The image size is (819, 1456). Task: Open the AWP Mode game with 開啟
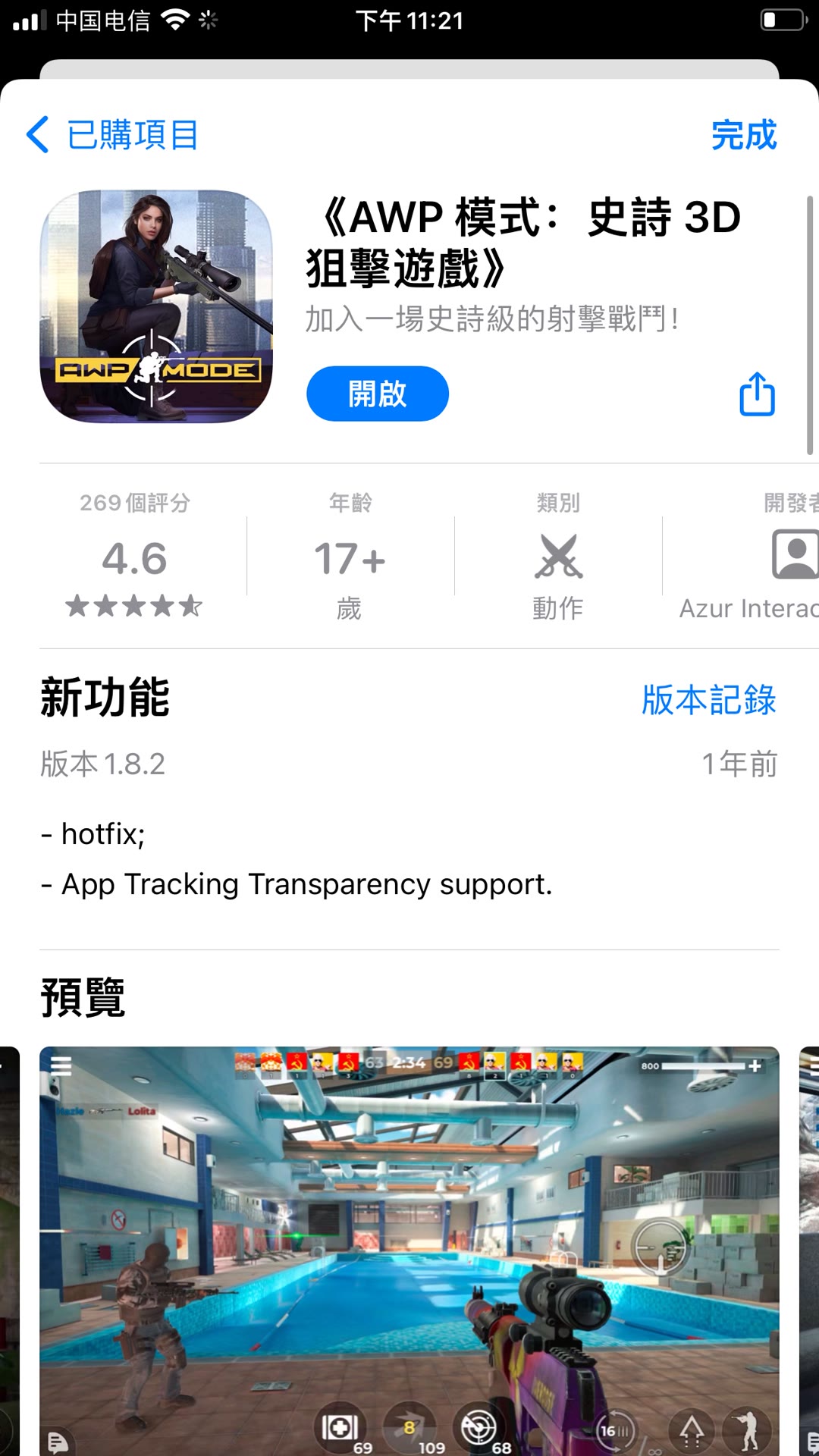377,394
